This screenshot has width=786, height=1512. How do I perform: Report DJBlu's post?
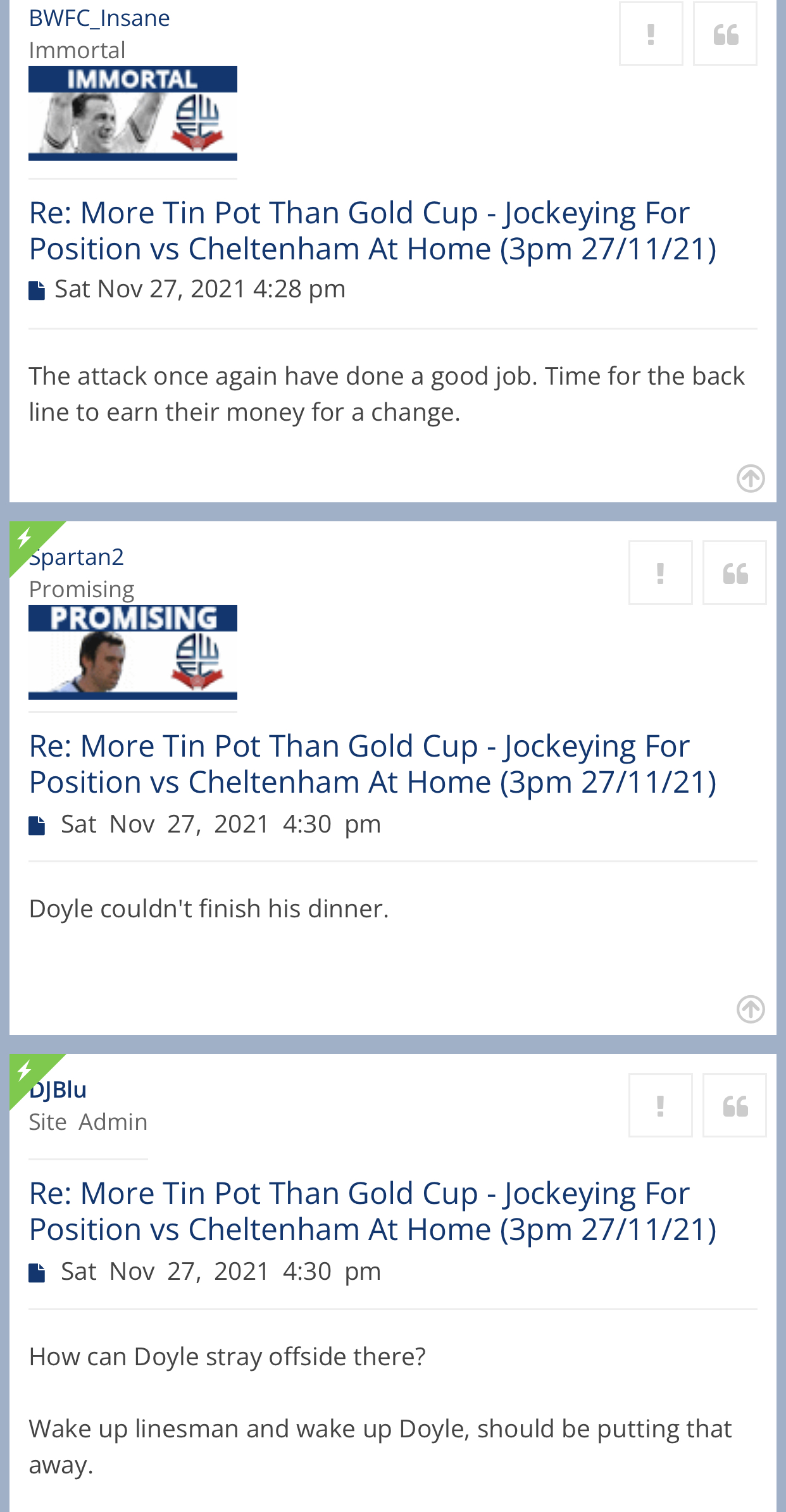click(660, 1105)
